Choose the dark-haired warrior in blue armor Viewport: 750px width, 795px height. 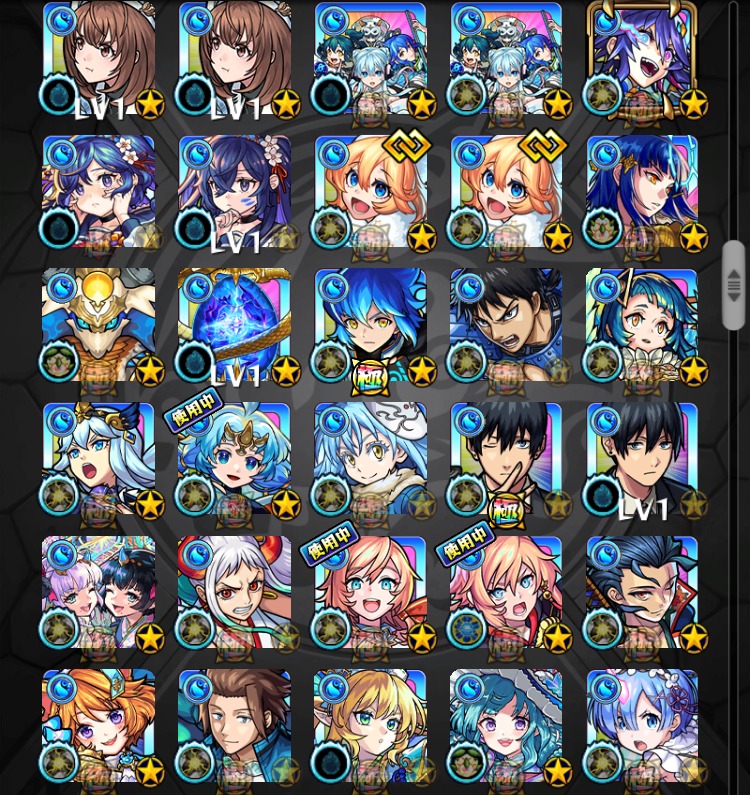tap(507, 325)
